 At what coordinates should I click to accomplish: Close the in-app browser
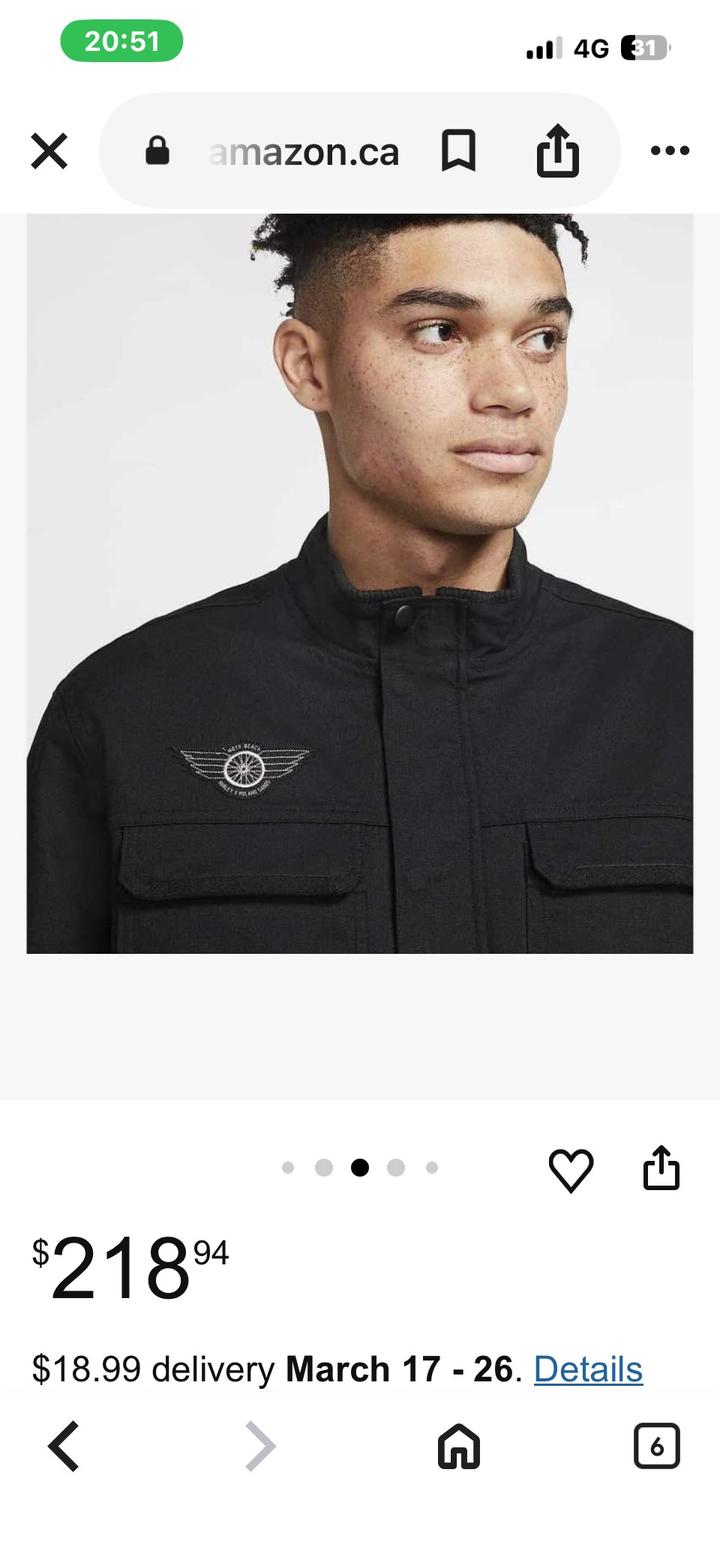49,152
